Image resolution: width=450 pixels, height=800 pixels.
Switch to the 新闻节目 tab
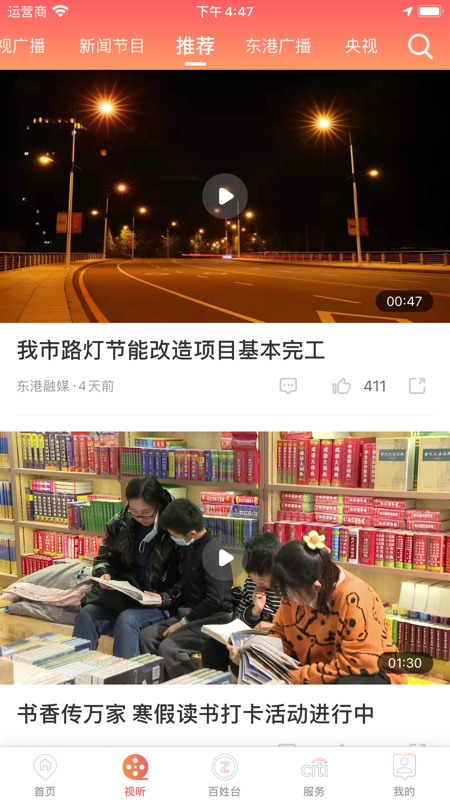click(112, 46)
